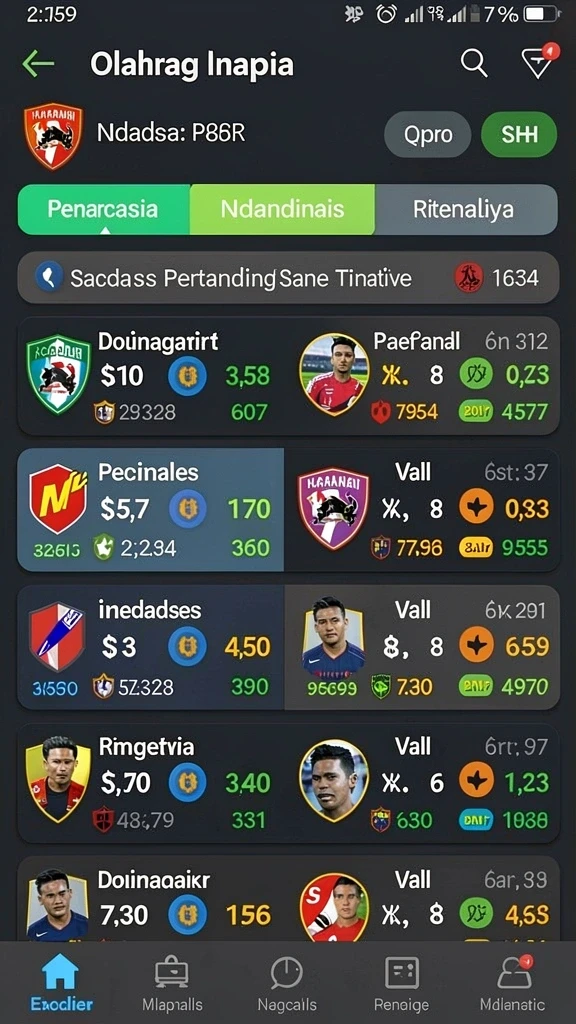This screenshot has width=576, height=1024.
Task: Switch to the Renaige tab
Action: tap(402, 982)
